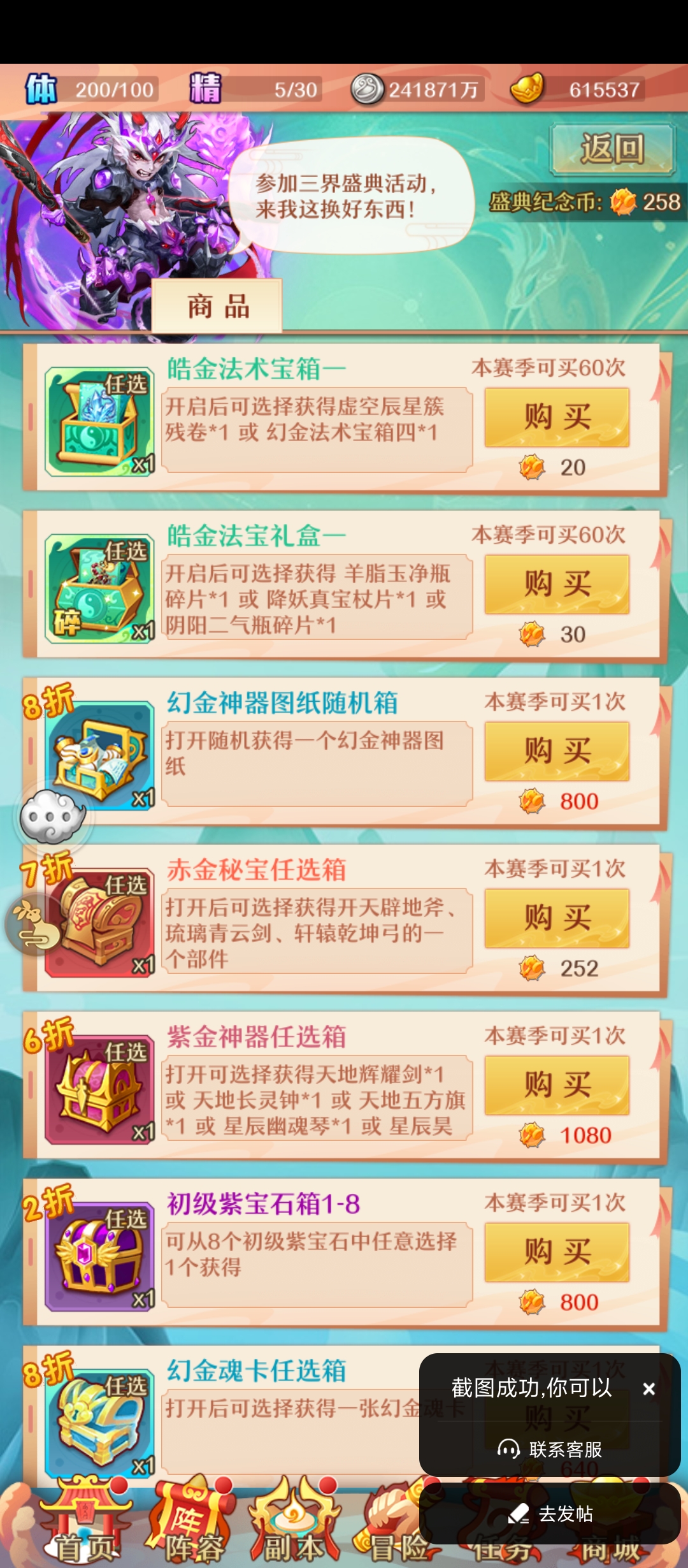Open the floating gourd icon
The width and height of the screenshot is (688, 1568).
(33, 923)
